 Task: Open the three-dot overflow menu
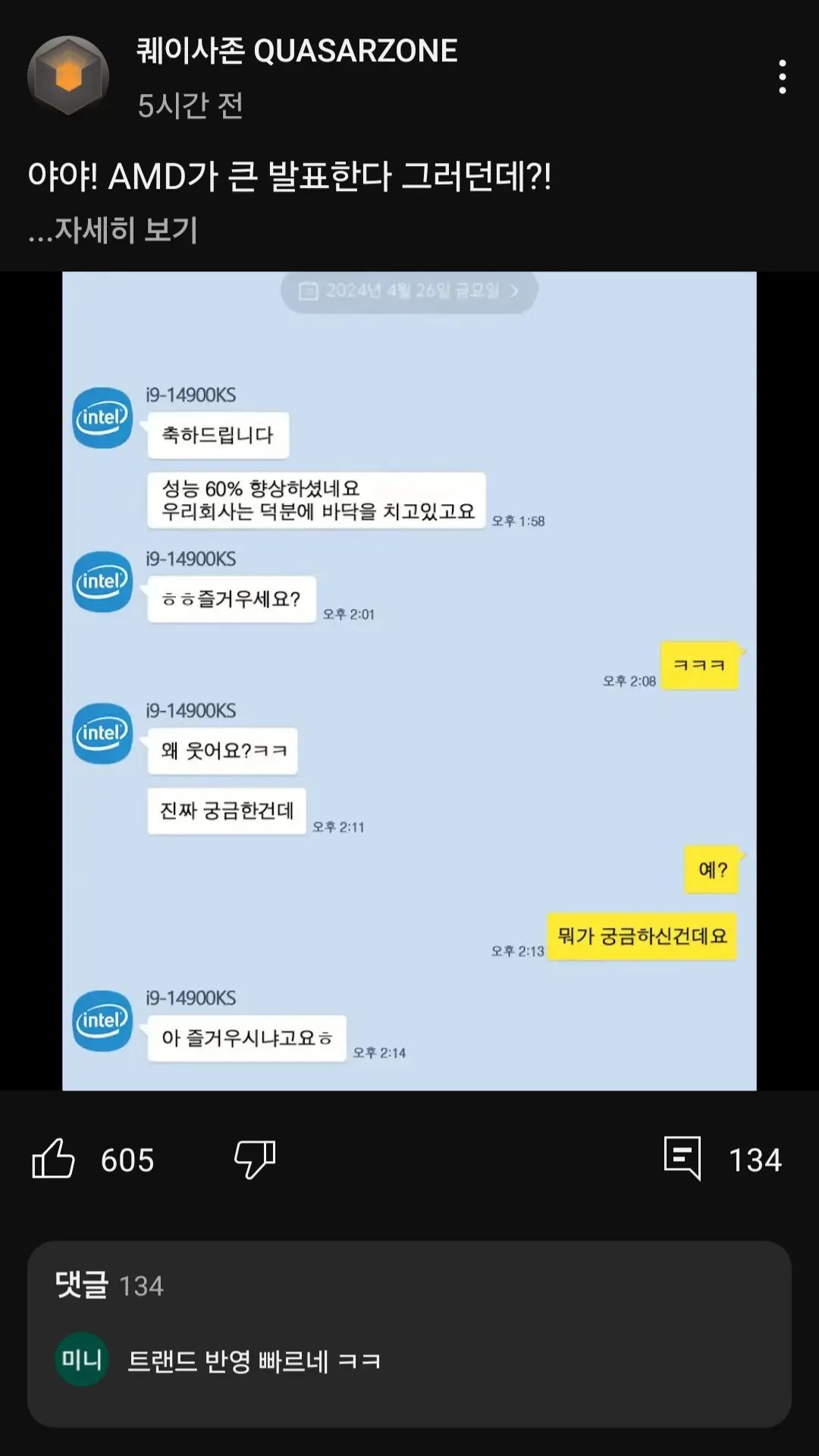[x=782, y=77]
